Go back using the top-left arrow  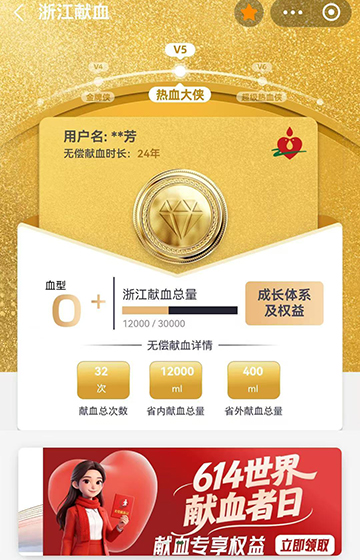click(19, 13)
